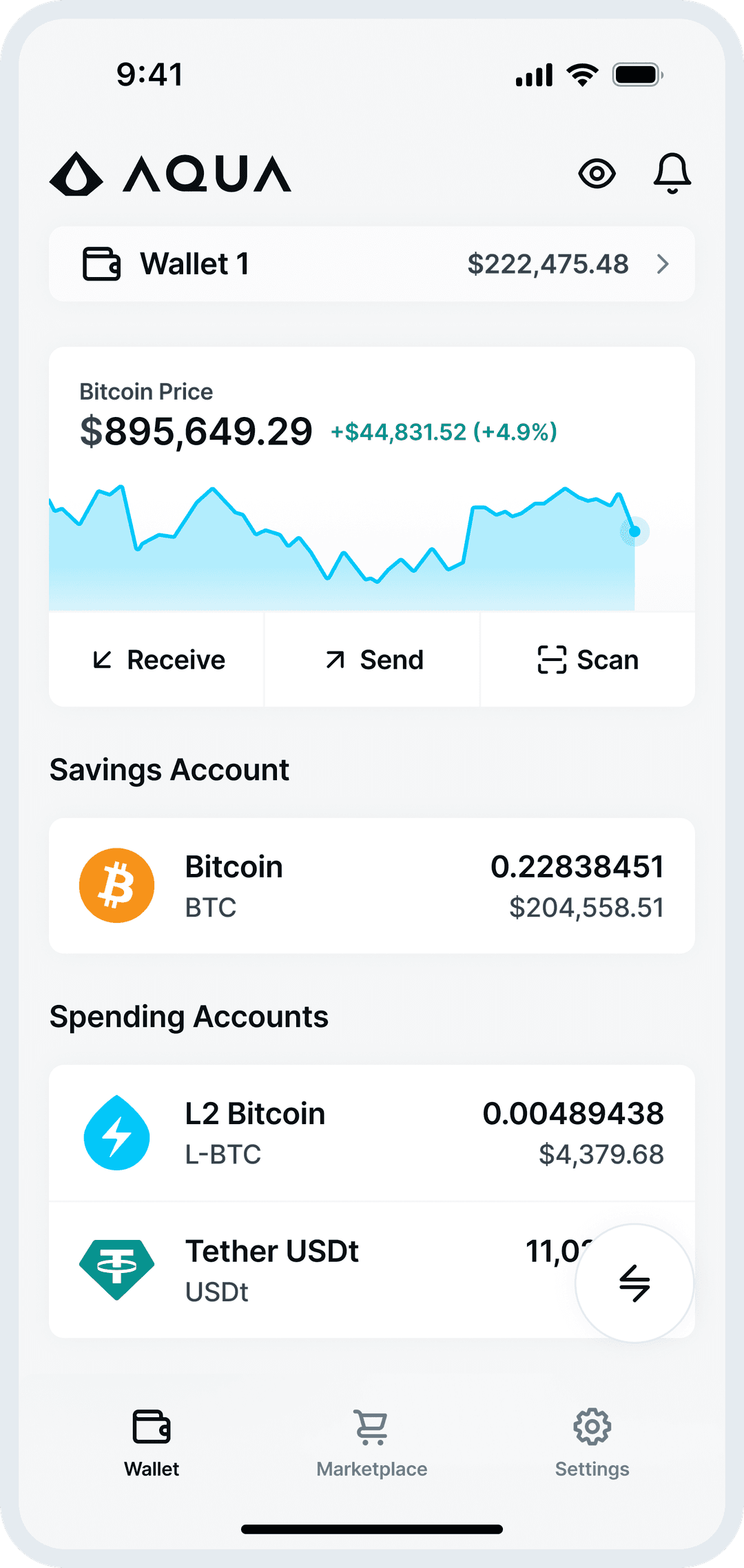
Task: Tap the floating swap button
Action: [x=634, y=1282]
